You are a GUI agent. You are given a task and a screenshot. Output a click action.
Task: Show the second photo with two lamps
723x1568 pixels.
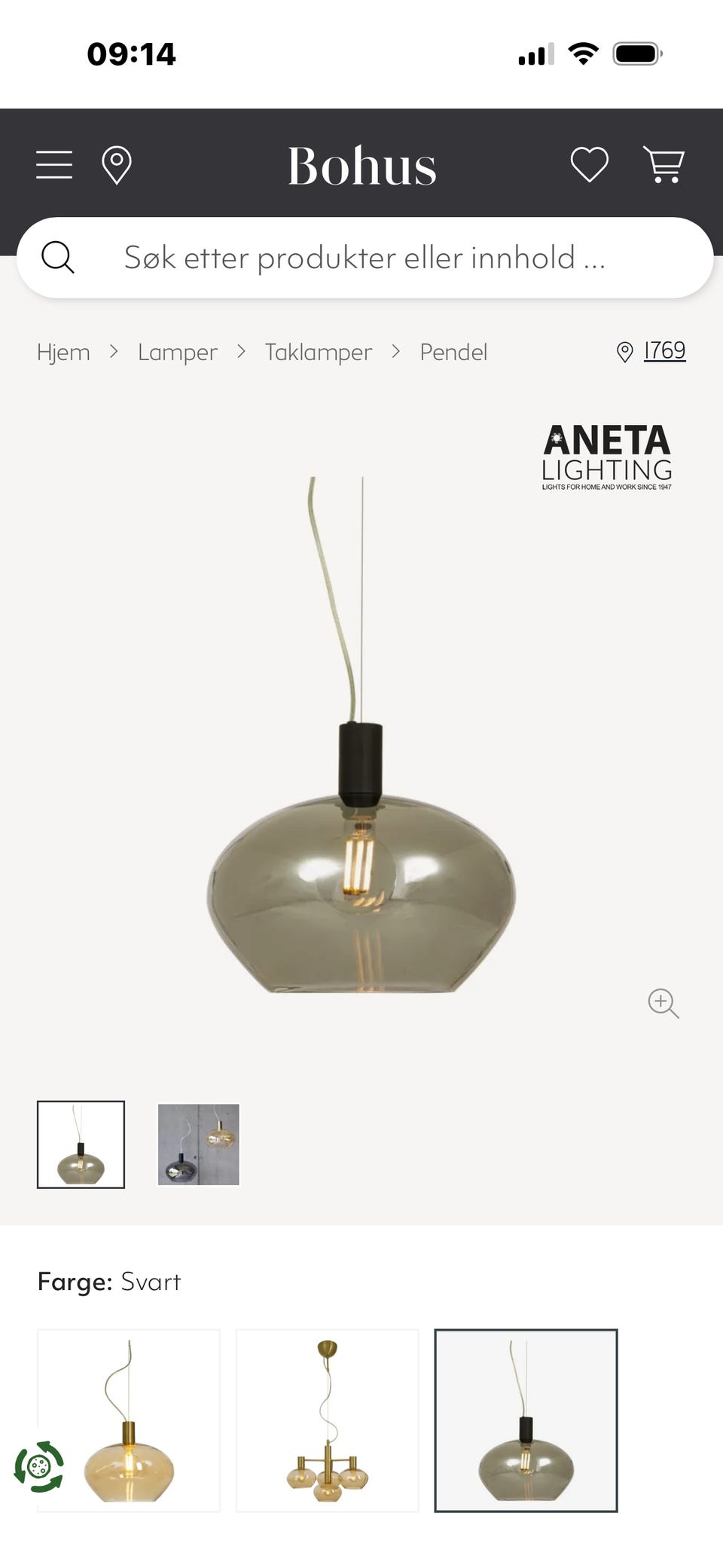[198, 1145]
